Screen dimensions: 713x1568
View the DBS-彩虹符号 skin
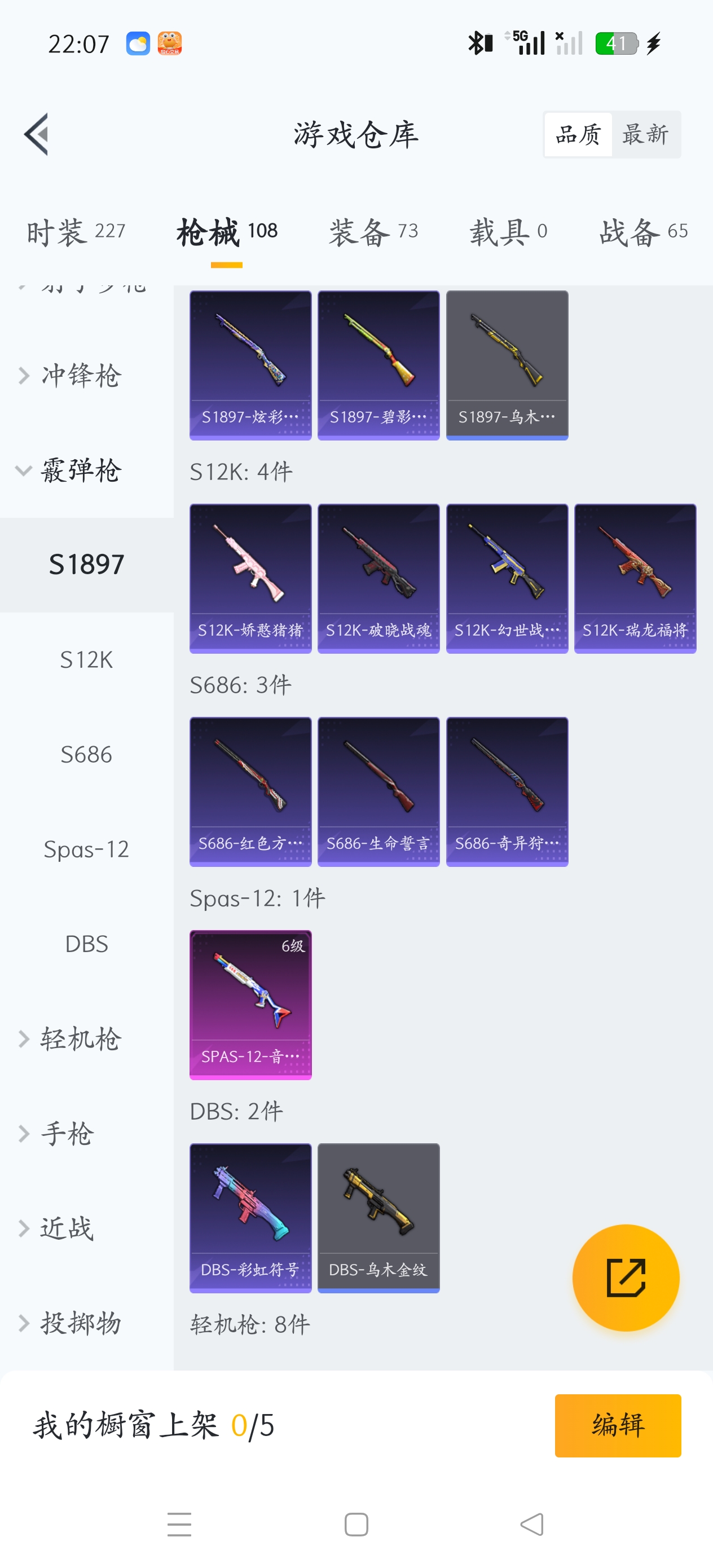pyautogui.click(x=250, y=1217)
